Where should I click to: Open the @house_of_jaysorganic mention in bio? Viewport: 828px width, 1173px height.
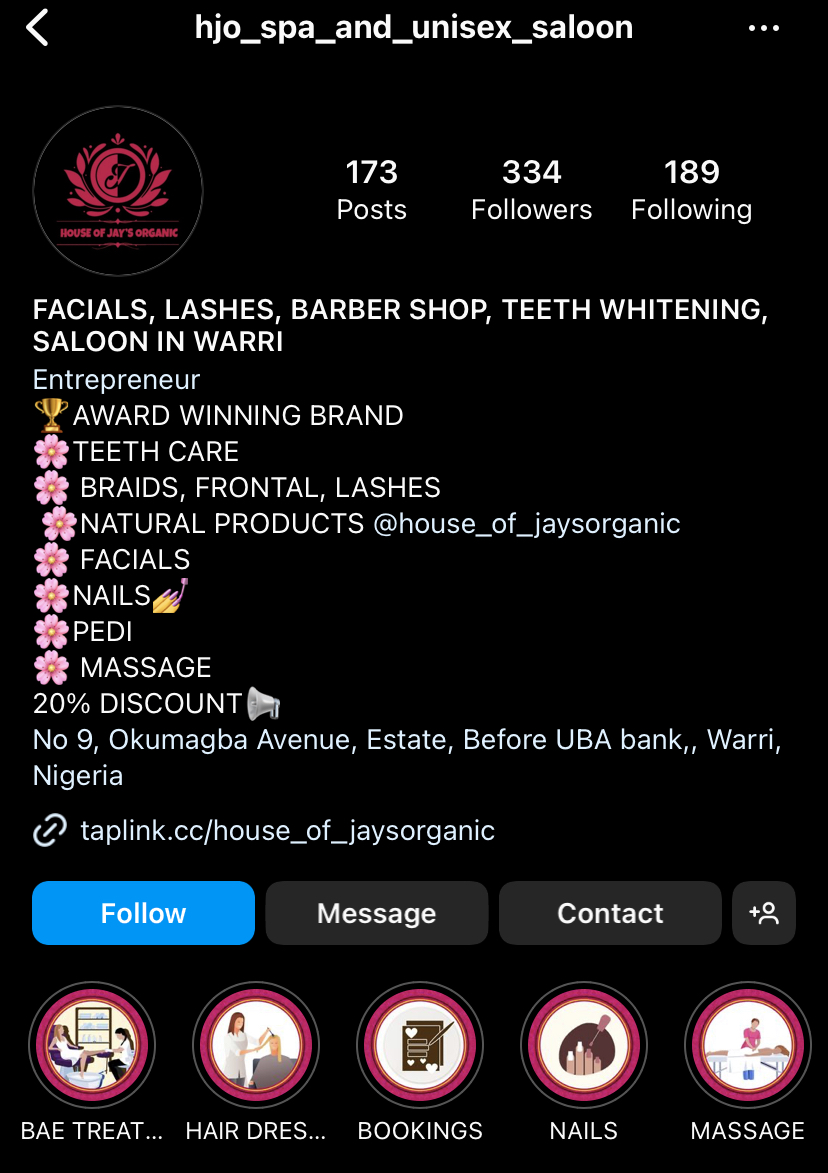[526, 523]
